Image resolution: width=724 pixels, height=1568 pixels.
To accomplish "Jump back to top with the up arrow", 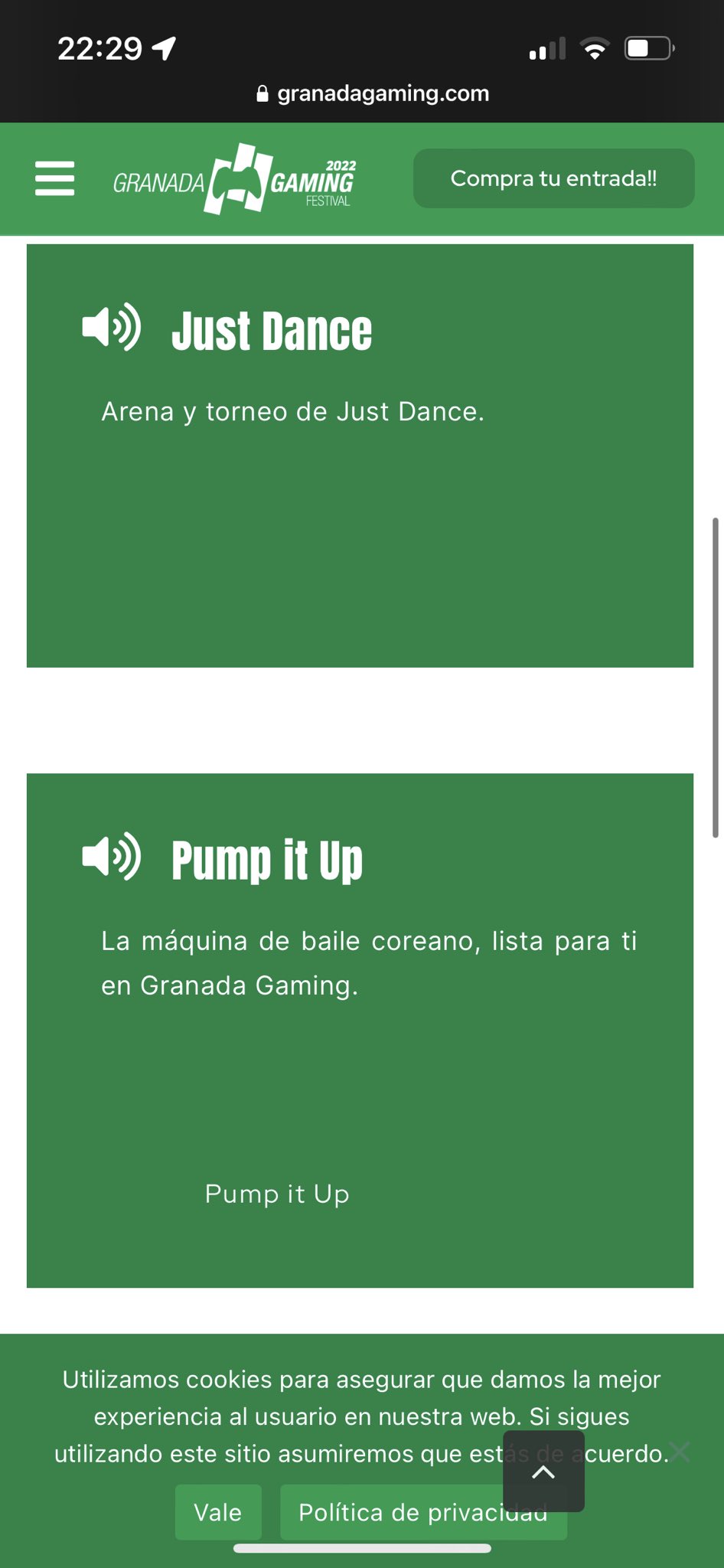I will (543, 1471).
